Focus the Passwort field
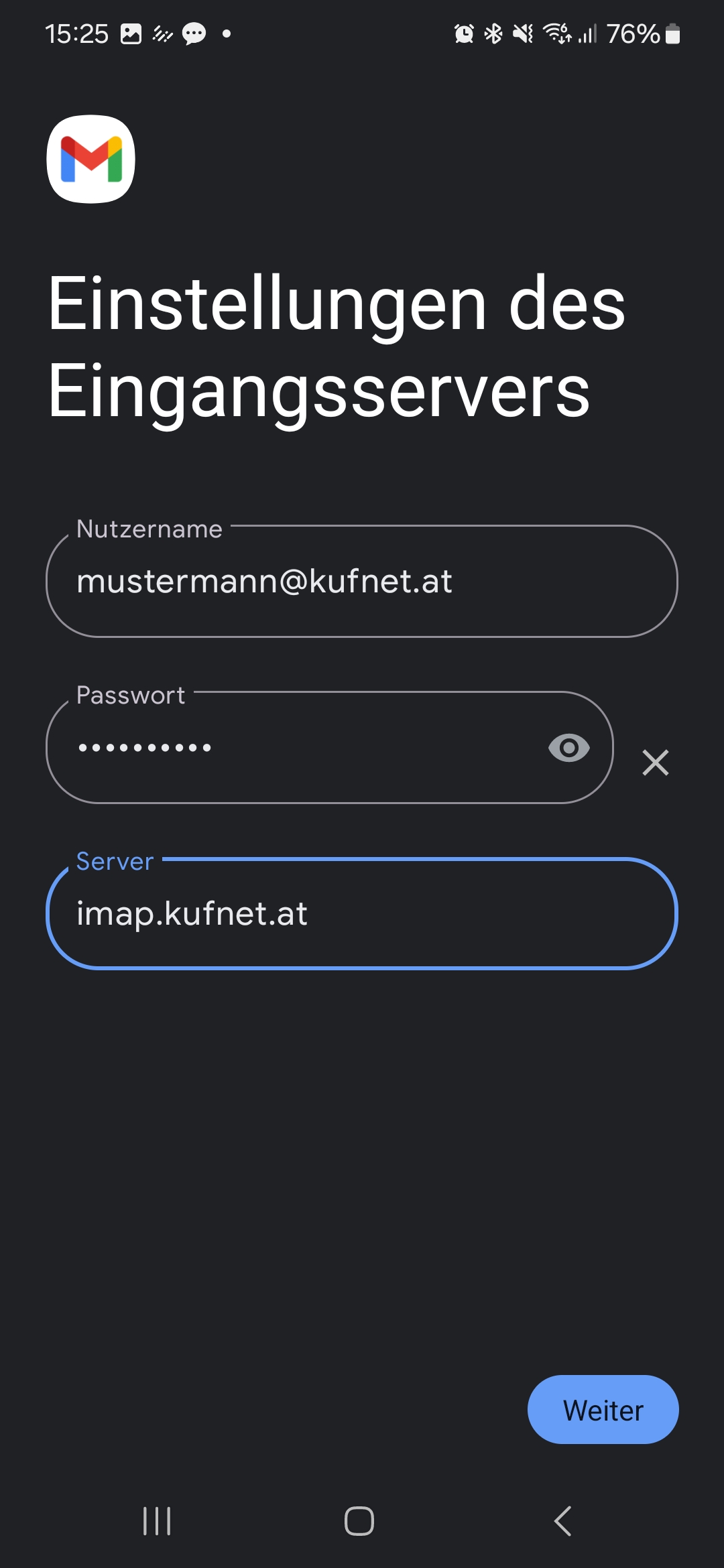724x1568 pixels. click(x=295, y=747)
